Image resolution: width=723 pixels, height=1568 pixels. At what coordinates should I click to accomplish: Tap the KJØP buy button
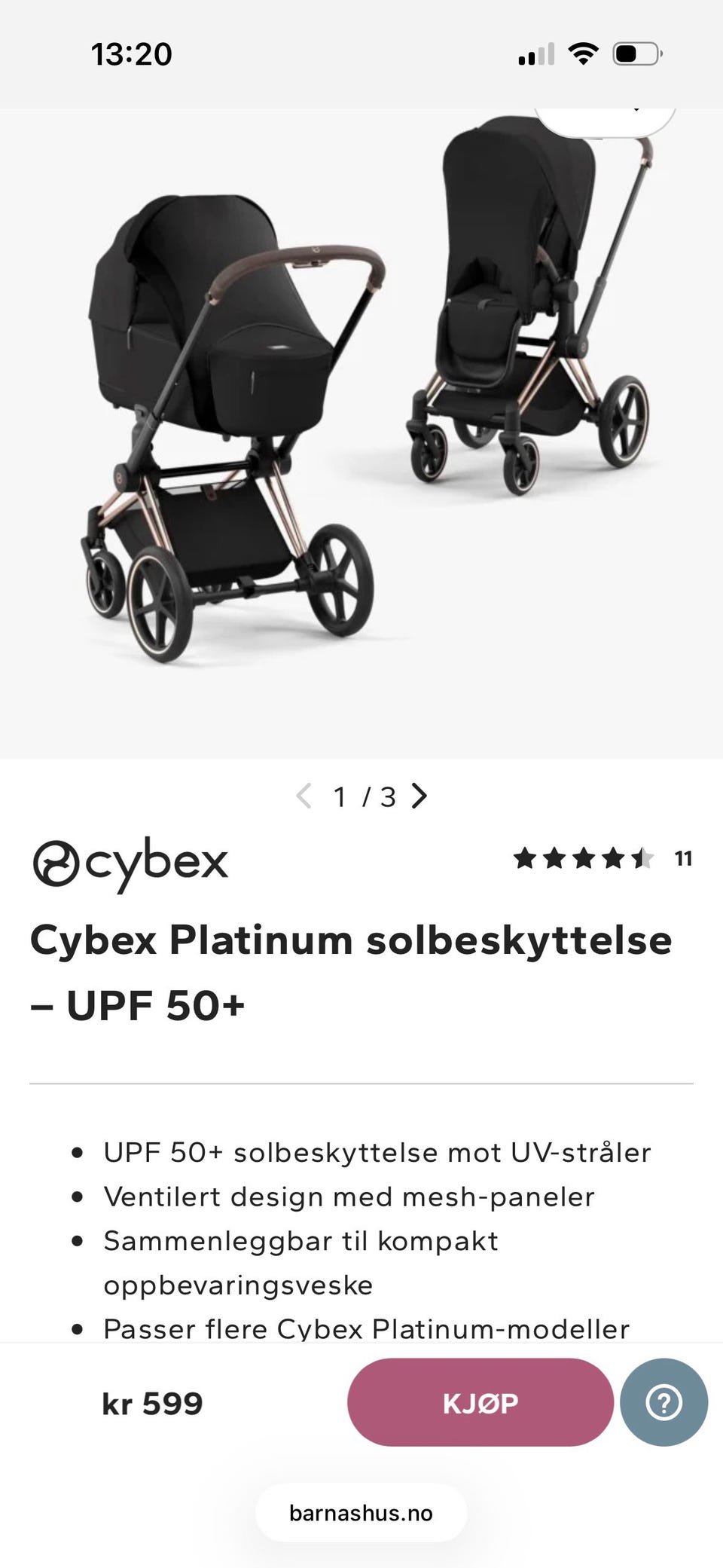tap(480, 1402)
